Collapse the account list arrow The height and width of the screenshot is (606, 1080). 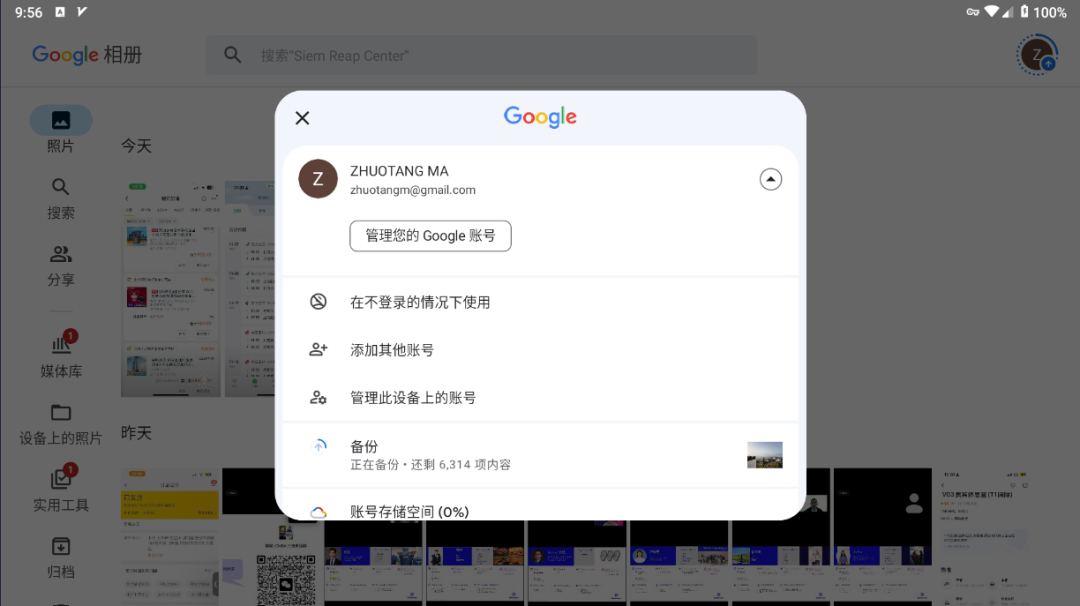770,179
